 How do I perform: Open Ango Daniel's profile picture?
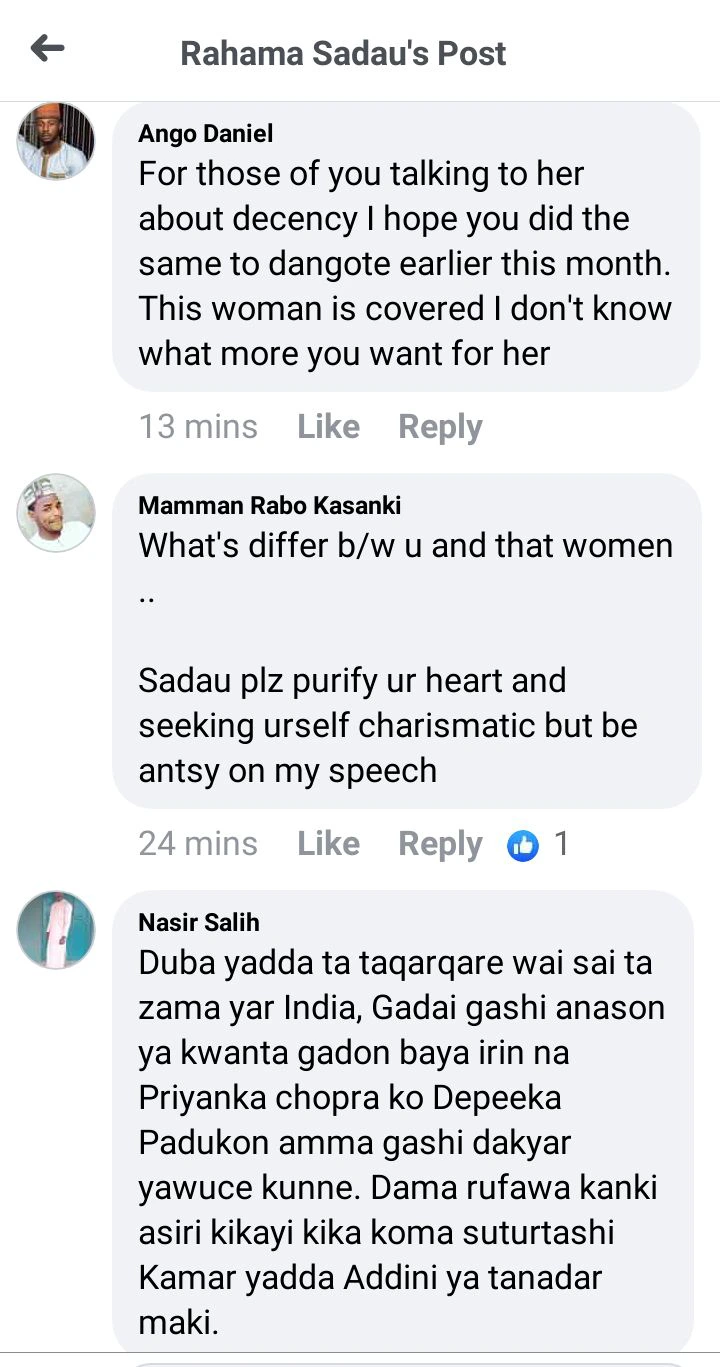pos(56,141)
